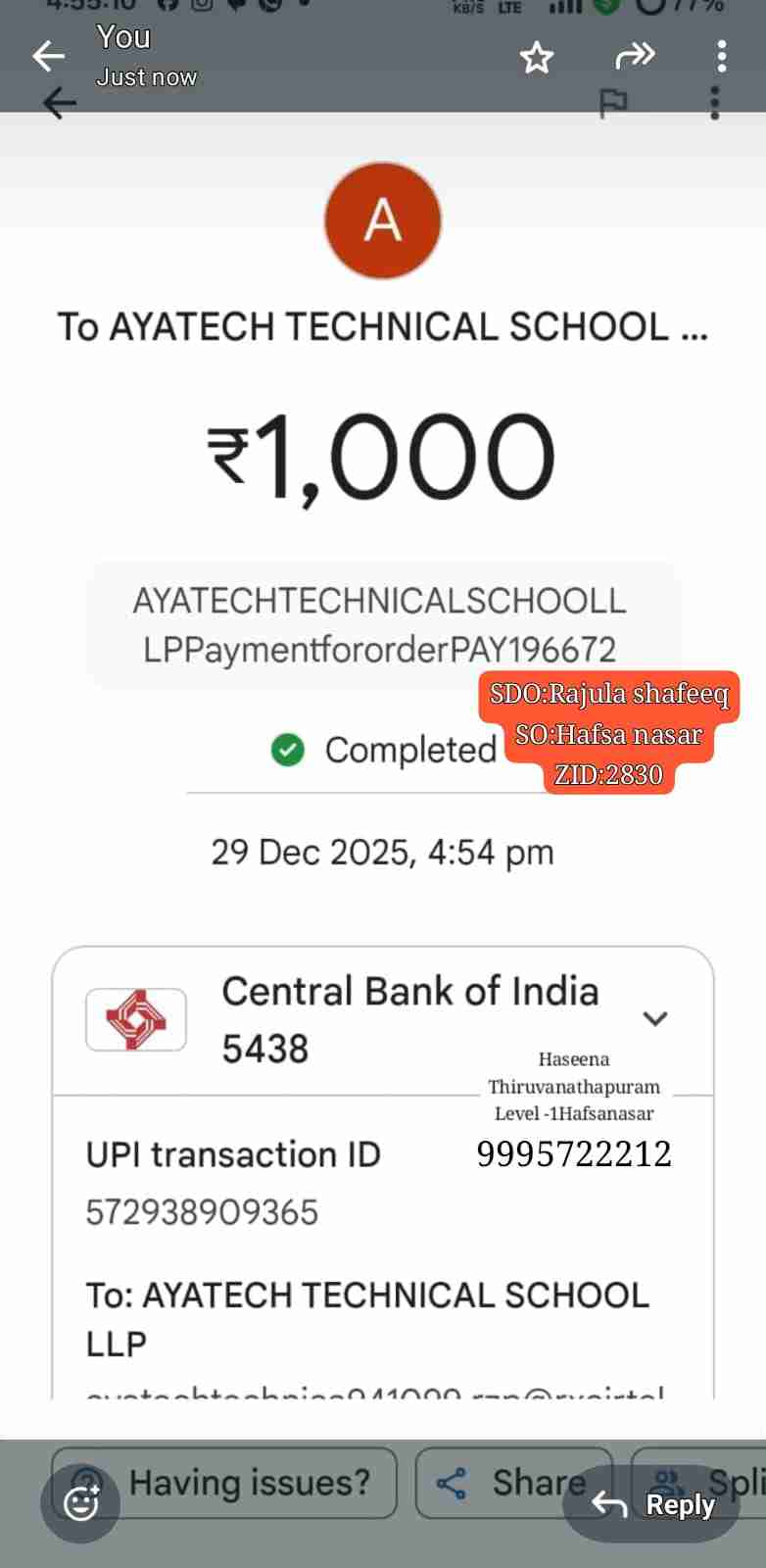The width and height of the screenshot is (766, 1568).
Task: Add an emoji reaction
Action: pos(80,1502)
